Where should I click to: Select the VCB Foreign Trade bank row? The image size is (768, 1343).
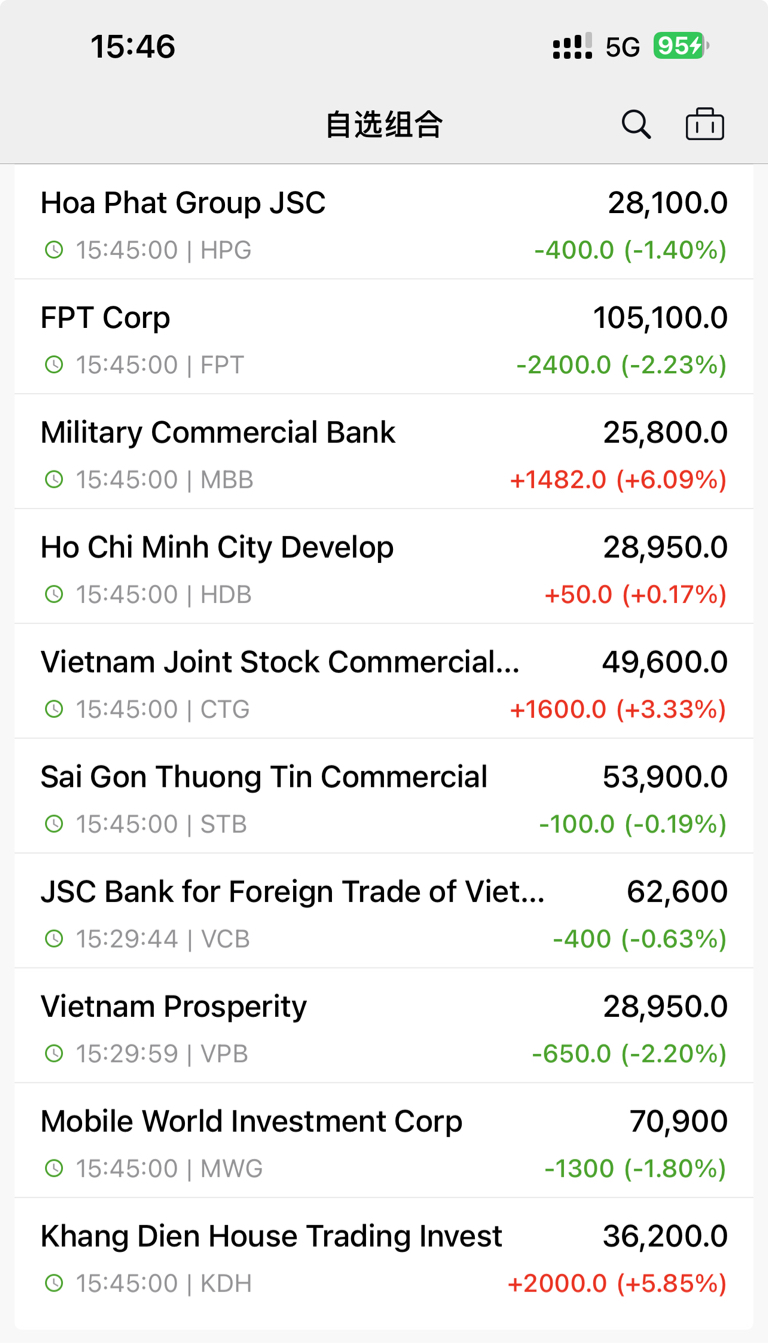(x=384, y=912)
